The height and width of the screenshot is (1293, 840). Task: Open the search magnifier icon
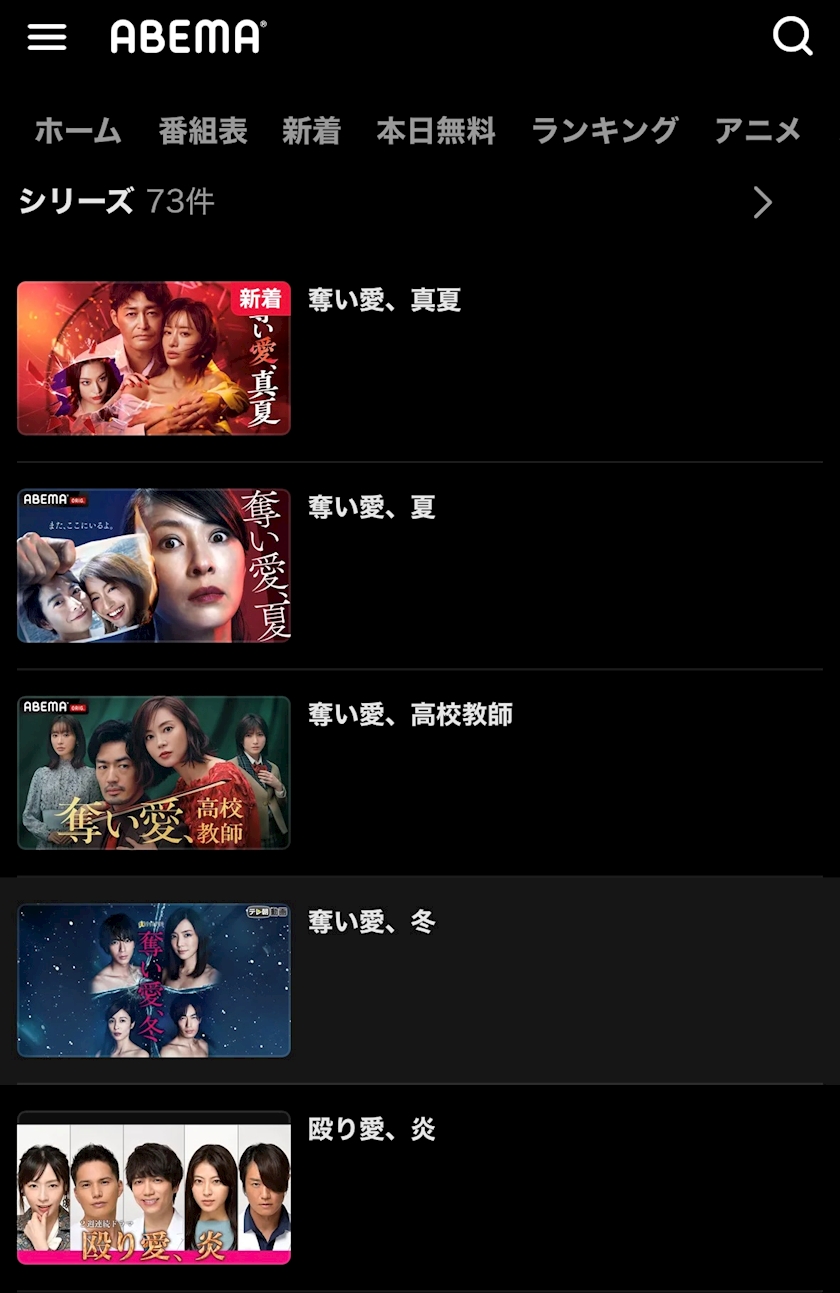click(x=792, y=37)
